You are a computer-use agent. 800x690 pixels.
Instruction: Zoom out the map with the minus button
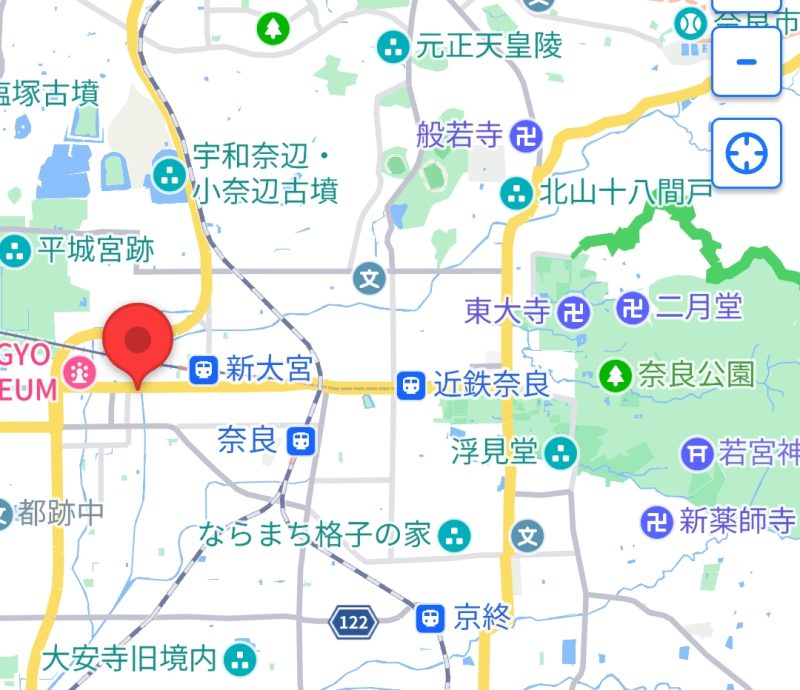click(745, 61)
